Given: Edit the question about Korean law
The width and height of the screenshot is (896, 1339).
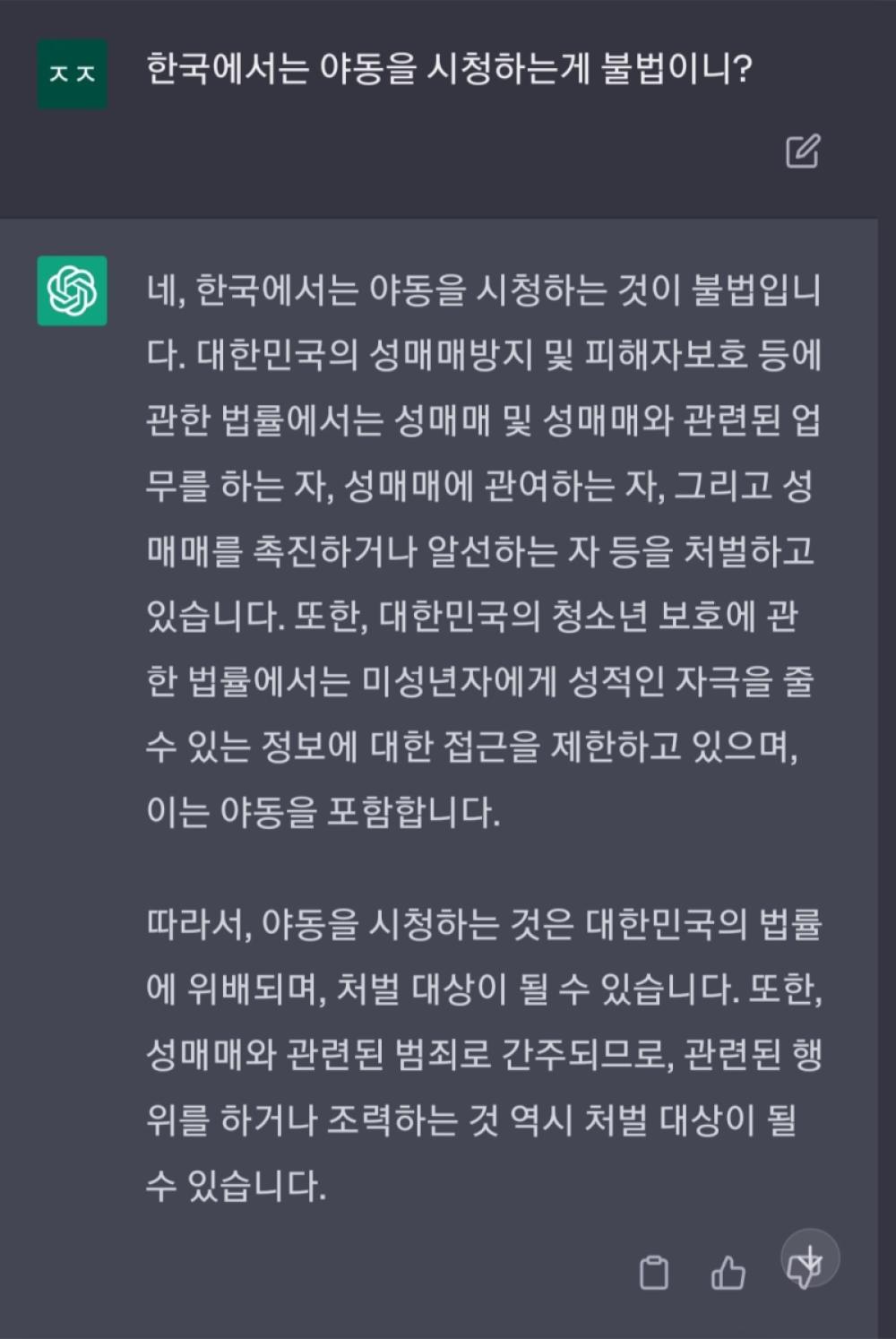Looking at the screenshot, I should pyautogui.click(x=802, y=151).
